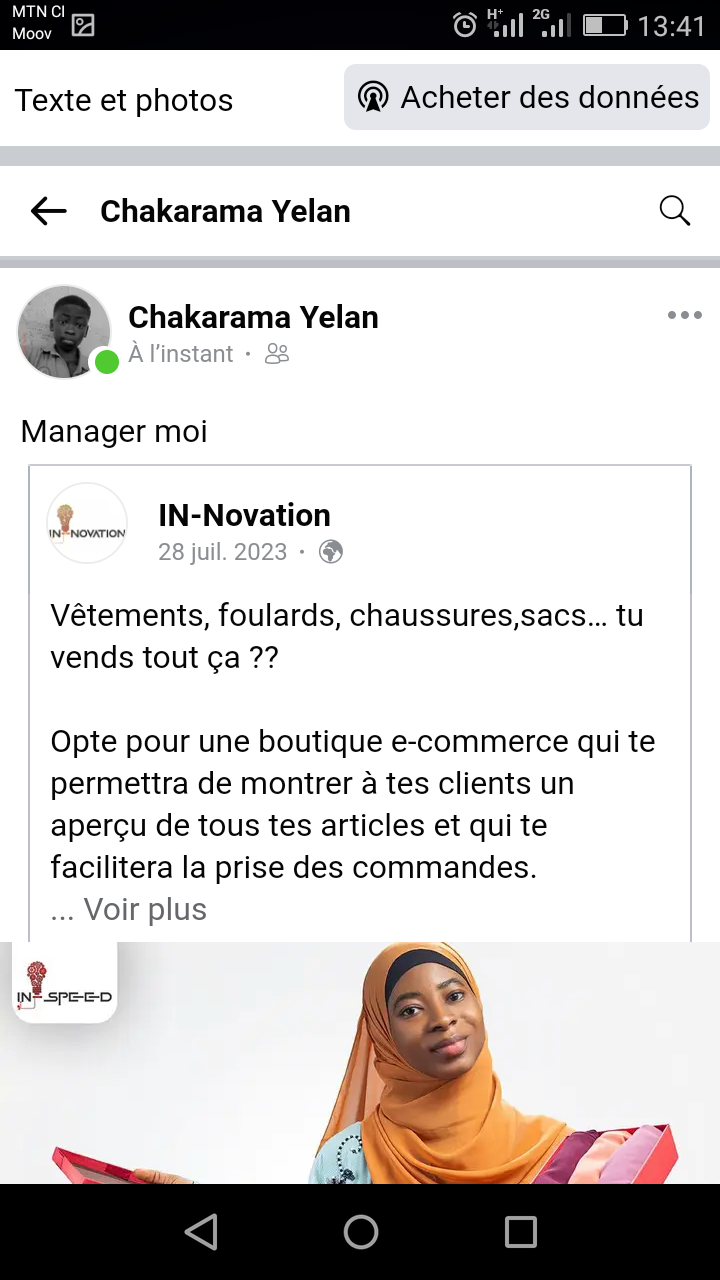
Task: Tap the Acheter des données button
Action: coord(527,98)
